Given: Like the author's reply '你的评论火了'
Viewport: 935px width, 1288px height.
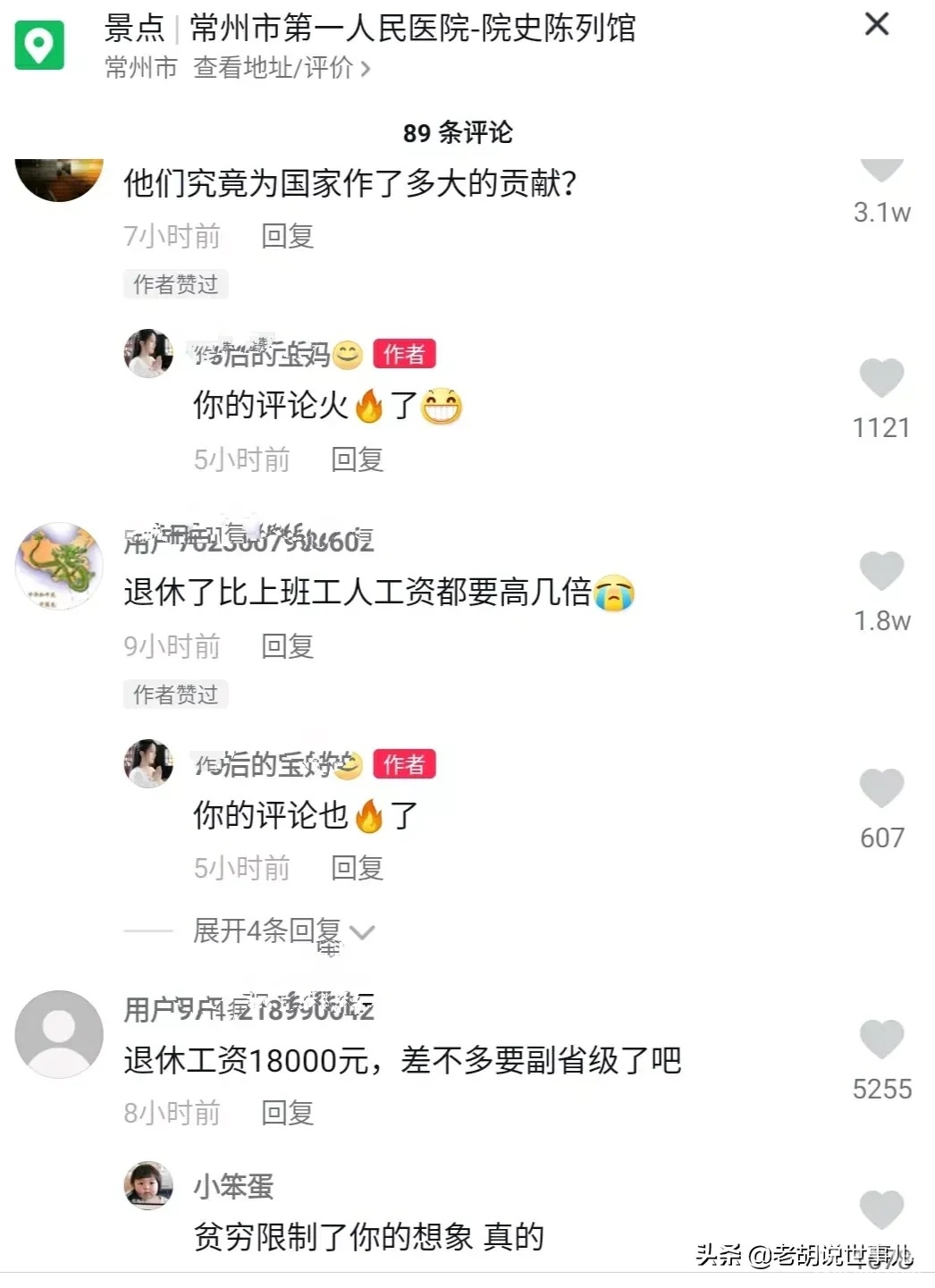Looking at the screenshot, I should coord(881,378).
